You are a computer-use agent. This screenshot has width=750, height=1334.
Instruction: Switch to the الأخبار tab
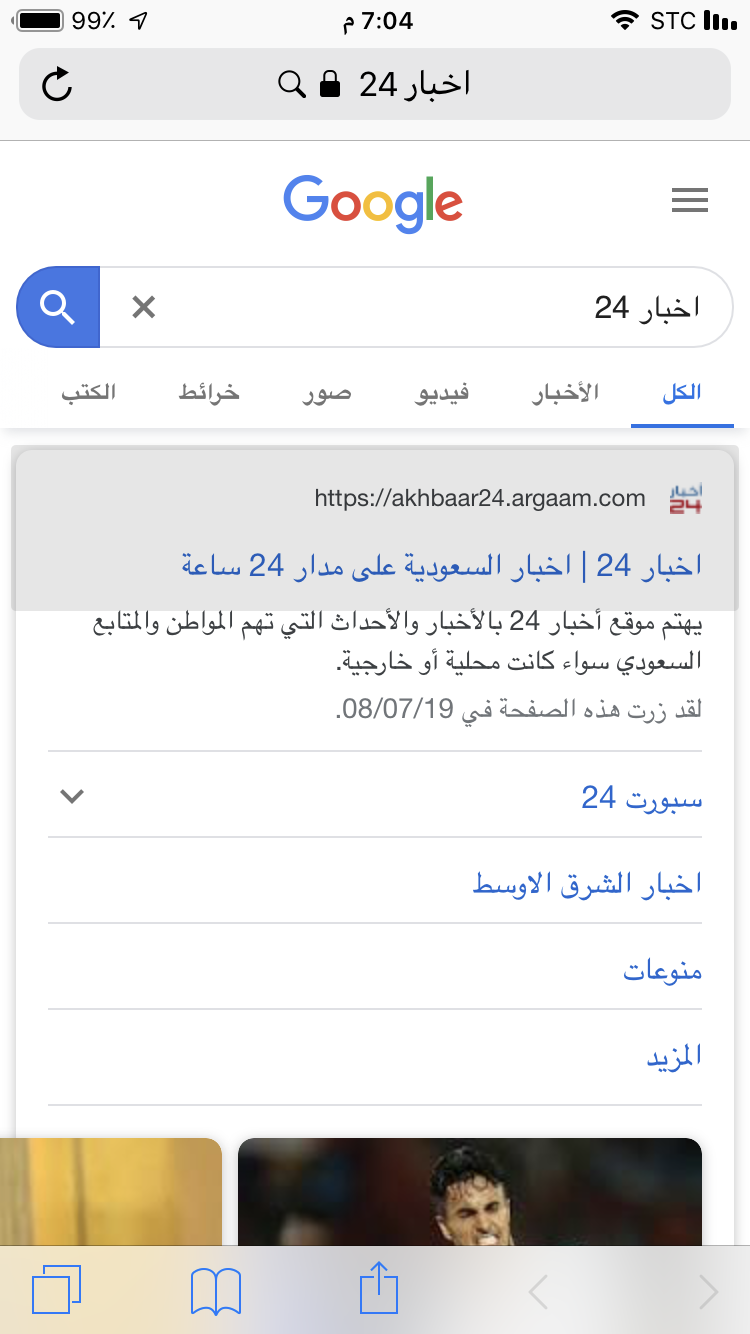[x=565, y=392]
